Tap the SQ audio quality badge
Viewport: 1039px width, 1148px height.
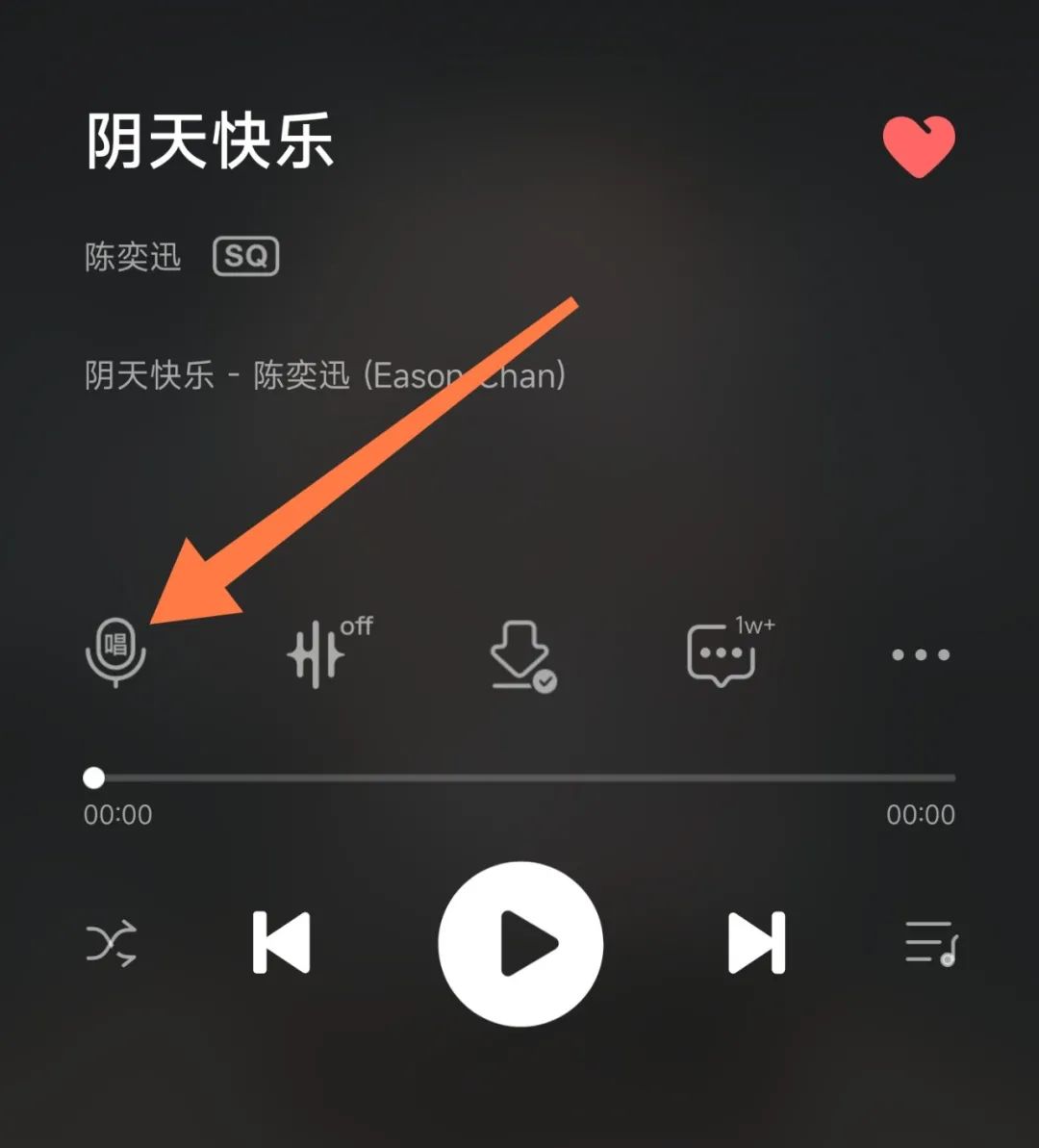pos(246,257)
